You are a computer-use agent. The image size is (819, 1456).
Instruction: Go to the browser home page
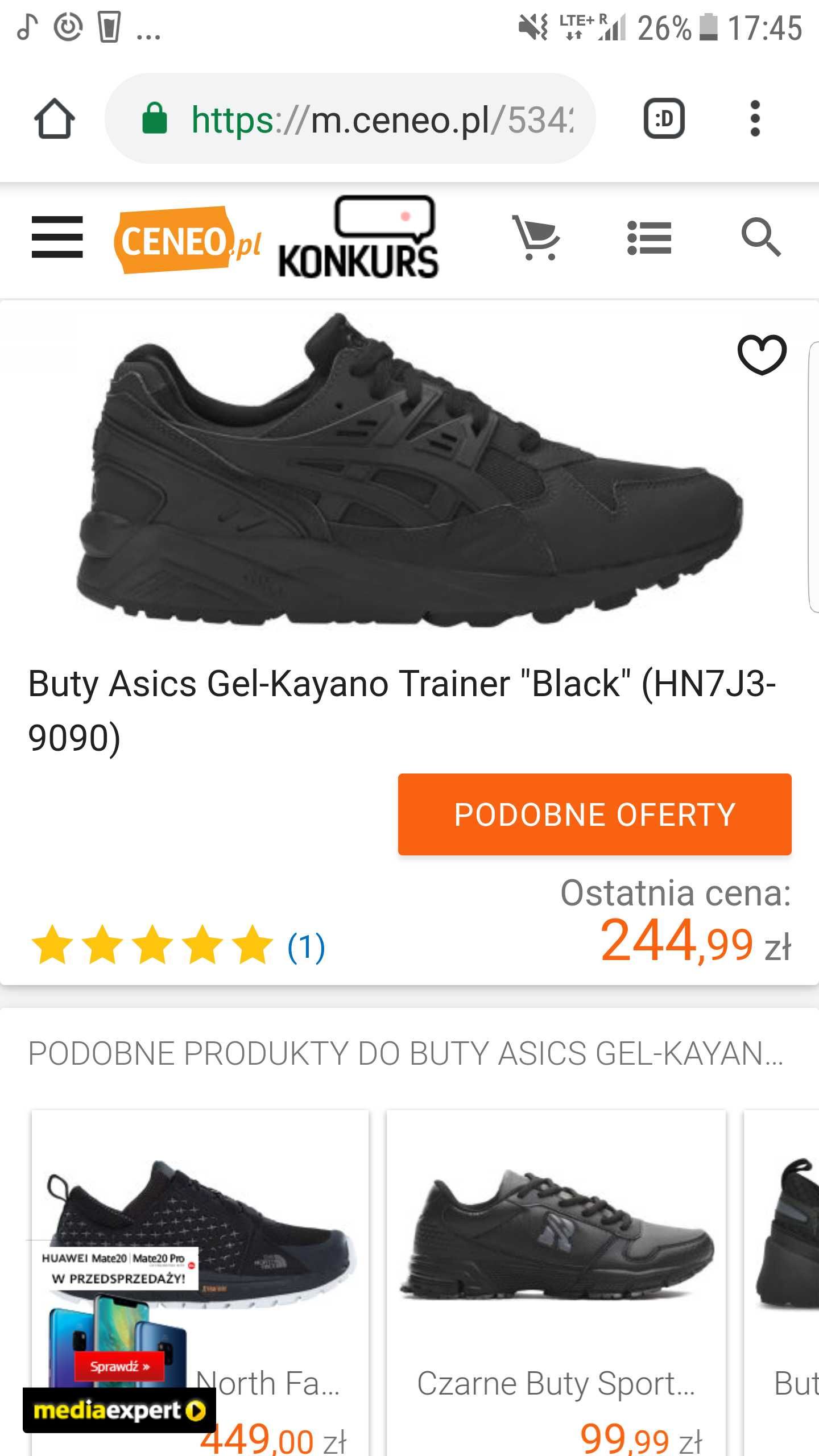click(54, 119)
